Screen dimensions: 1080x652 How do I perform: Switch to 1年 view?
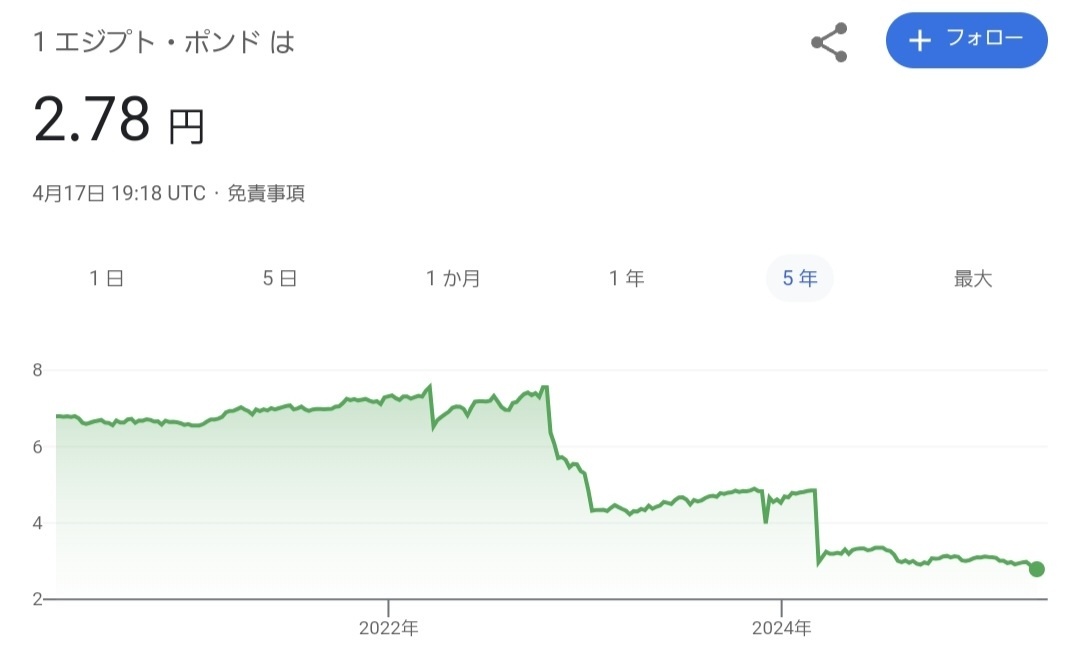pyautogui.click(x=627, y=278)
